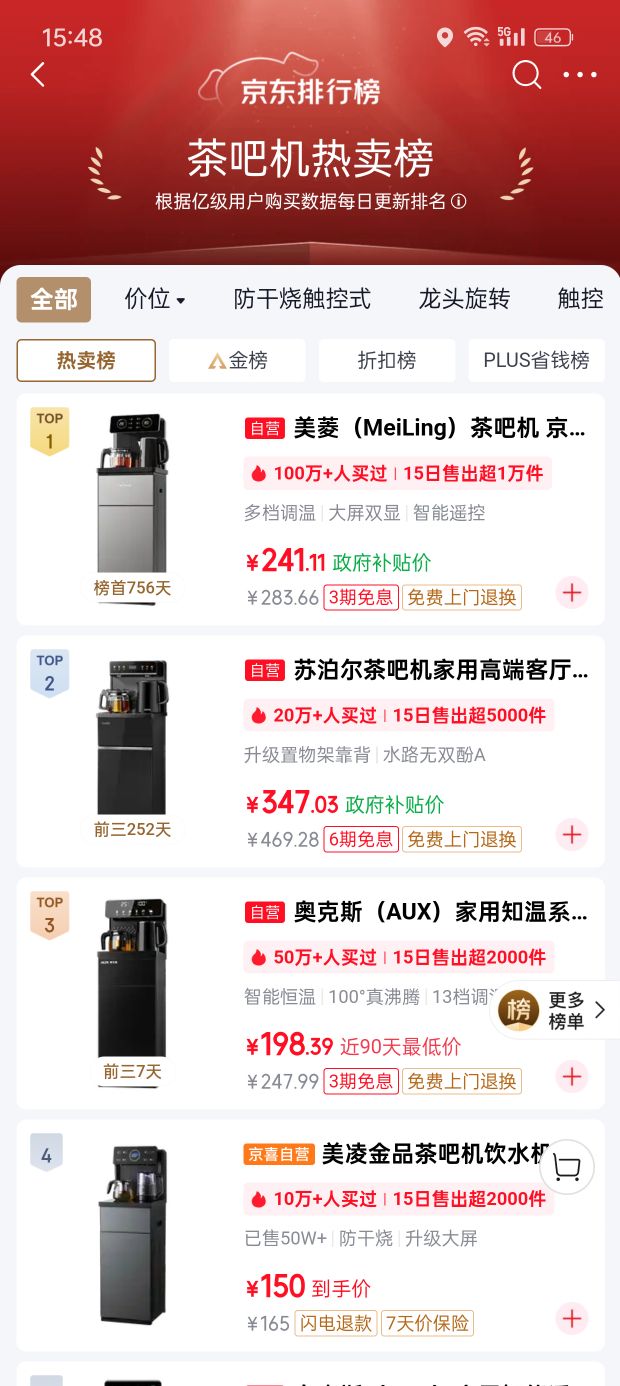
Task: Open the 苏泊尔茶吧机 product card
Action: [311, 751]
